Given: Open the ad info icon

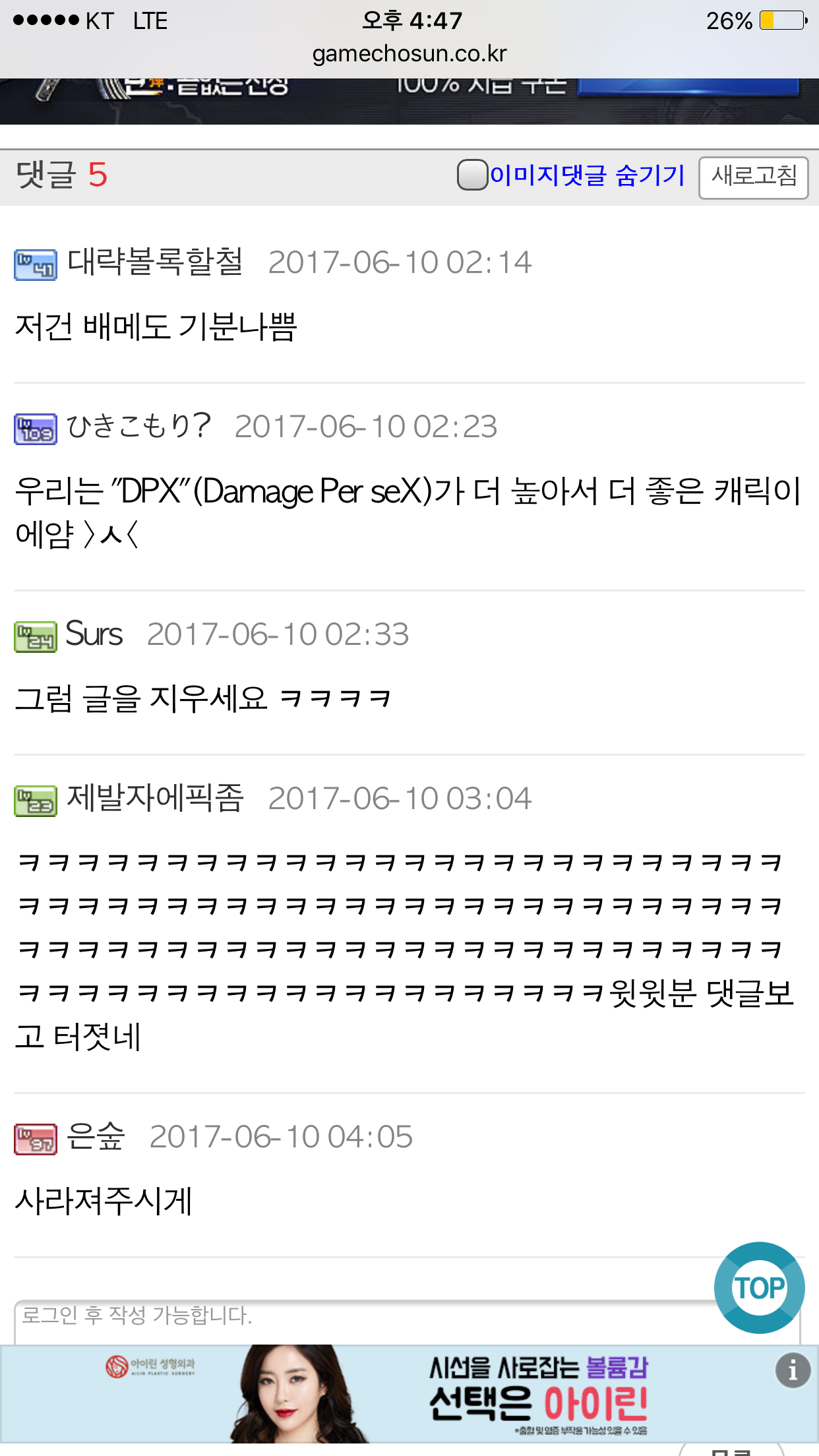Looking at the screenshot, I should point(792,1371).
